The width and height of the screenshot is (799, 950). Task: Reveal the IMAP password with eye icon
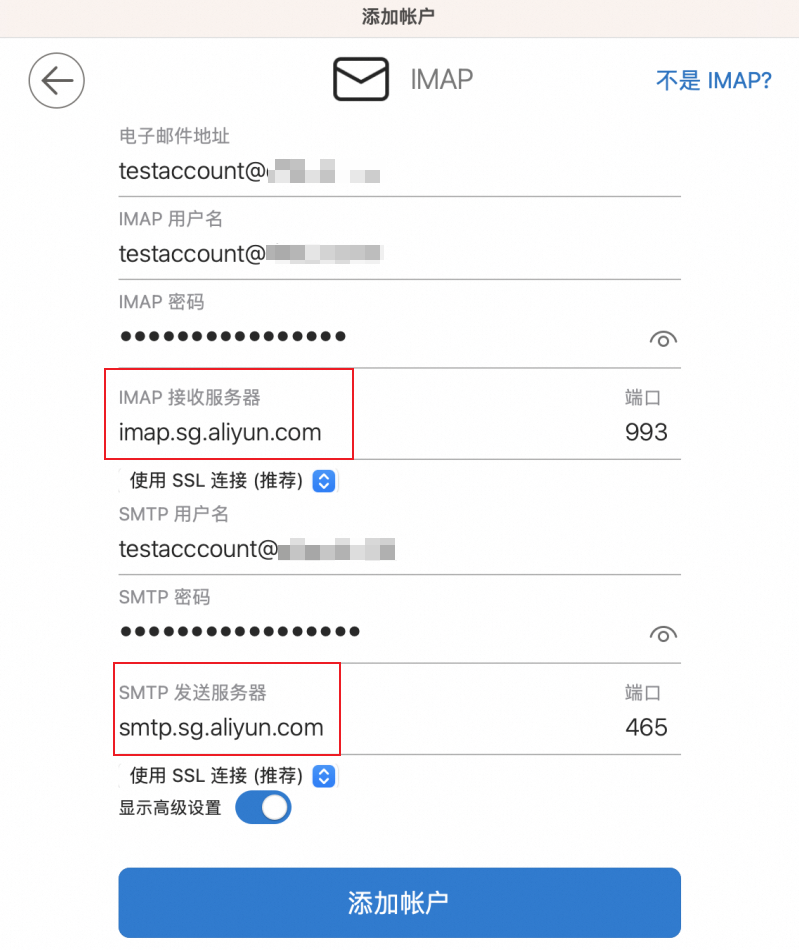[662, 339]
